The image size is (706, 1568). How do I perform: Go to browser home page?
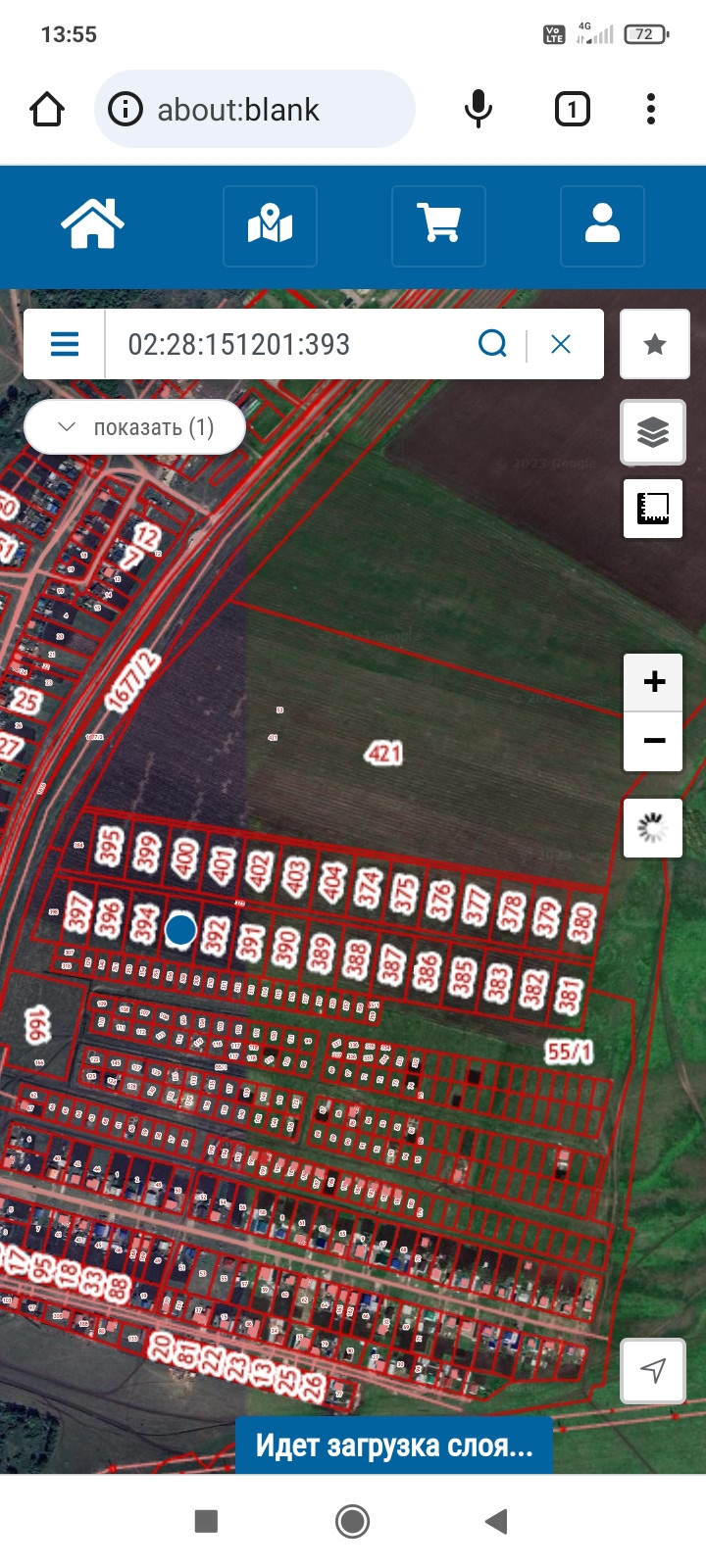tap(47, 109)
